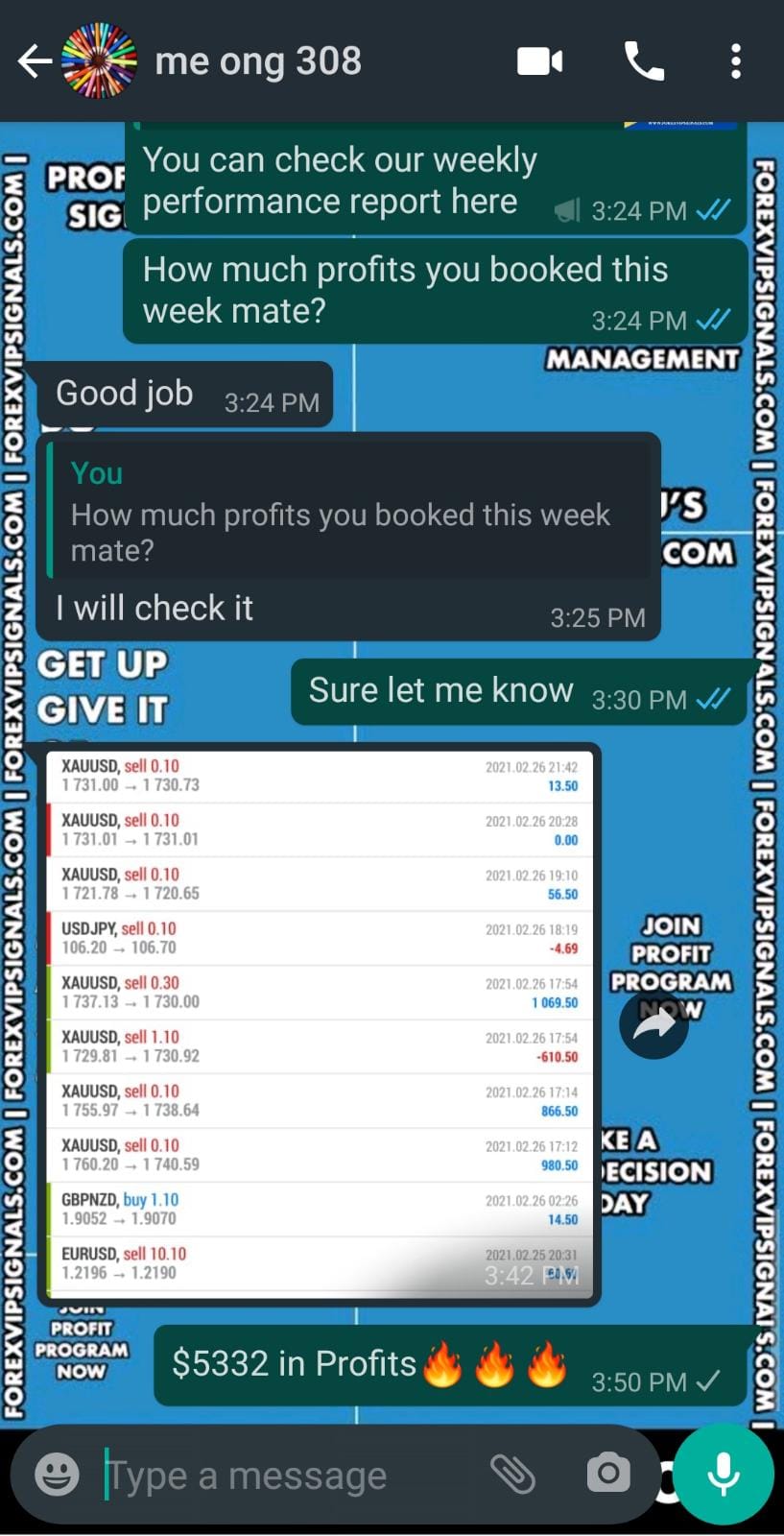784x1536 pixels.
Task: Open me ong 308 contact info
Action: click(x=258, y=61)
